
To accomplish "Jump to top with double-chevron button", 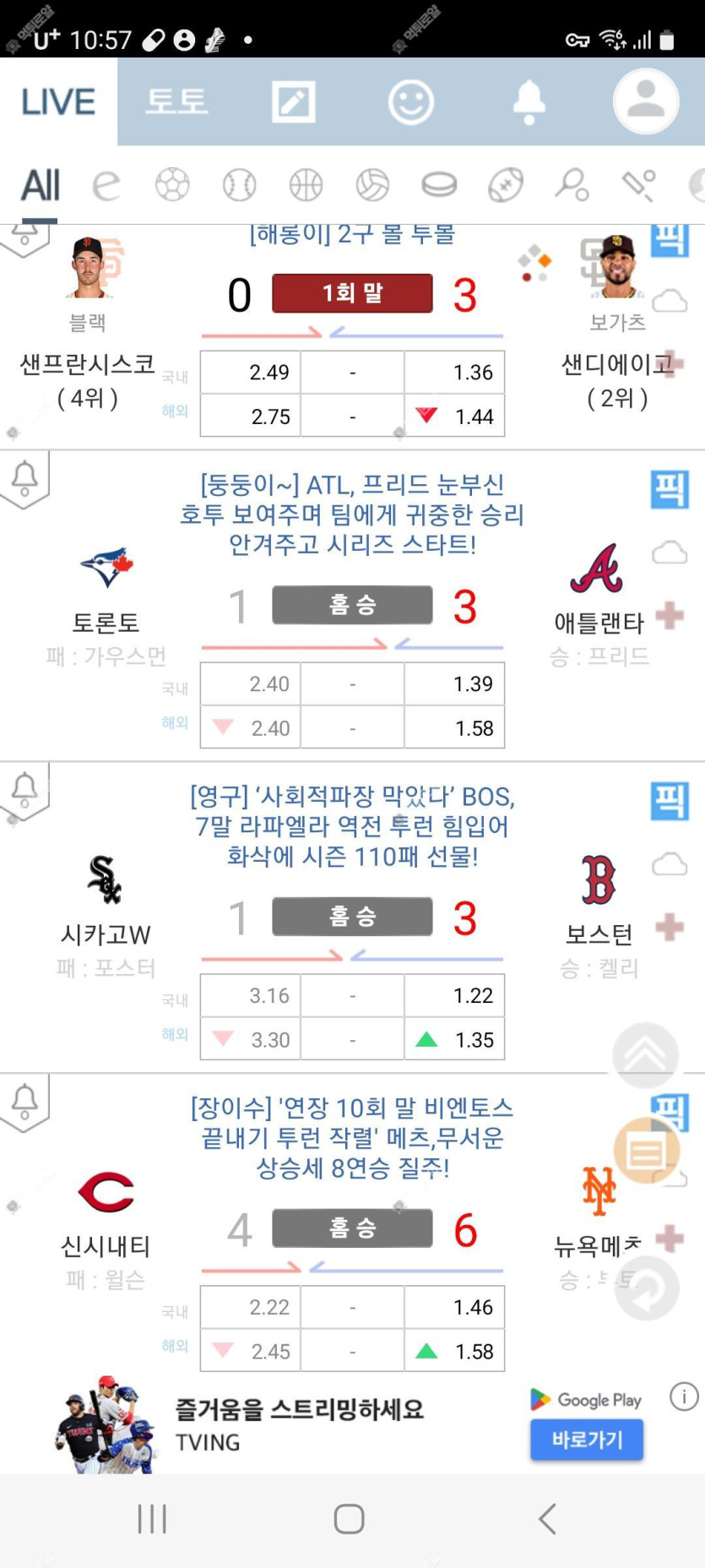I will tap(646, 1056).
